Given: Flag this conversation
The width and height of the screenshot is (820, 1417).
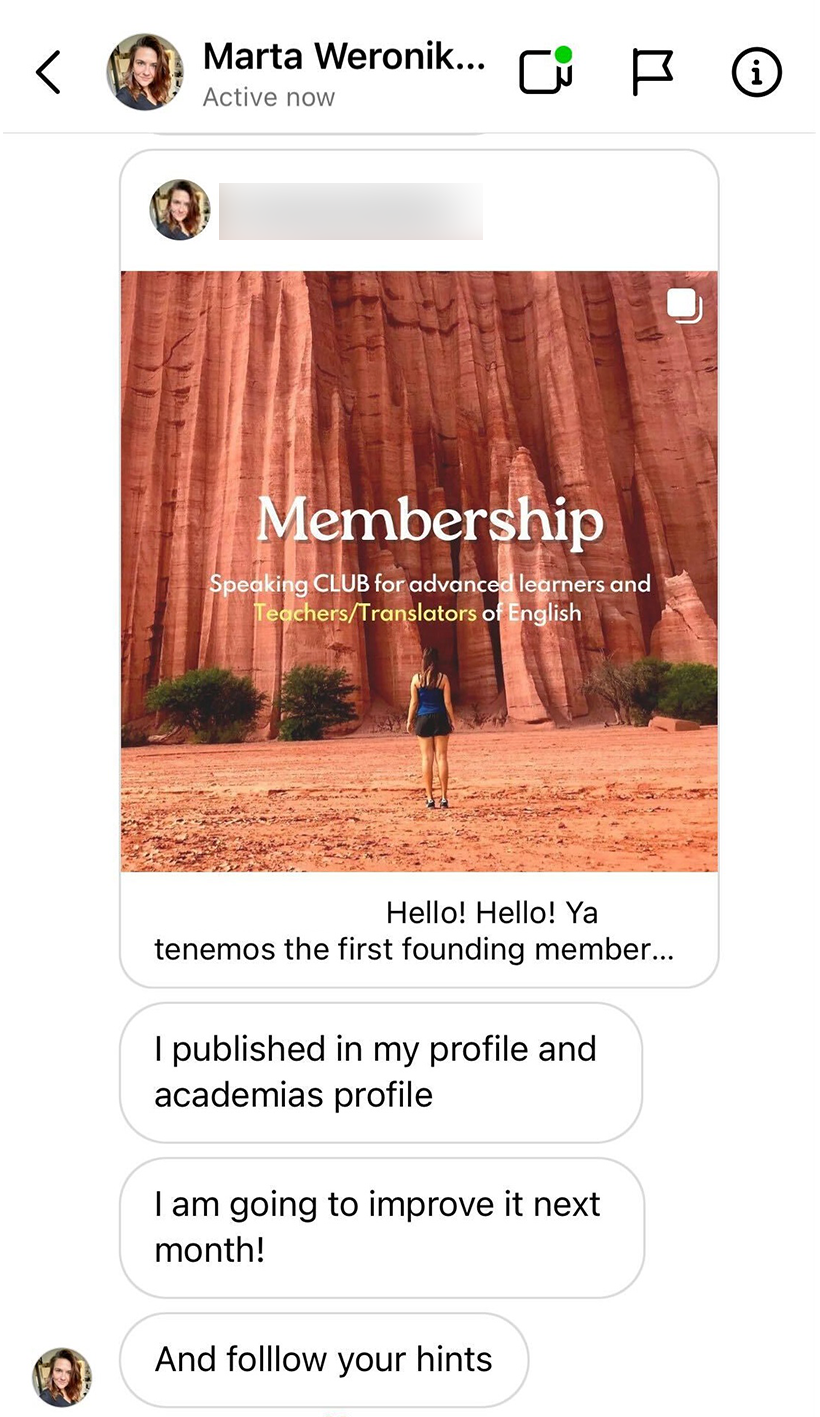Looking at the screenshot, I should tap(652, 72).
